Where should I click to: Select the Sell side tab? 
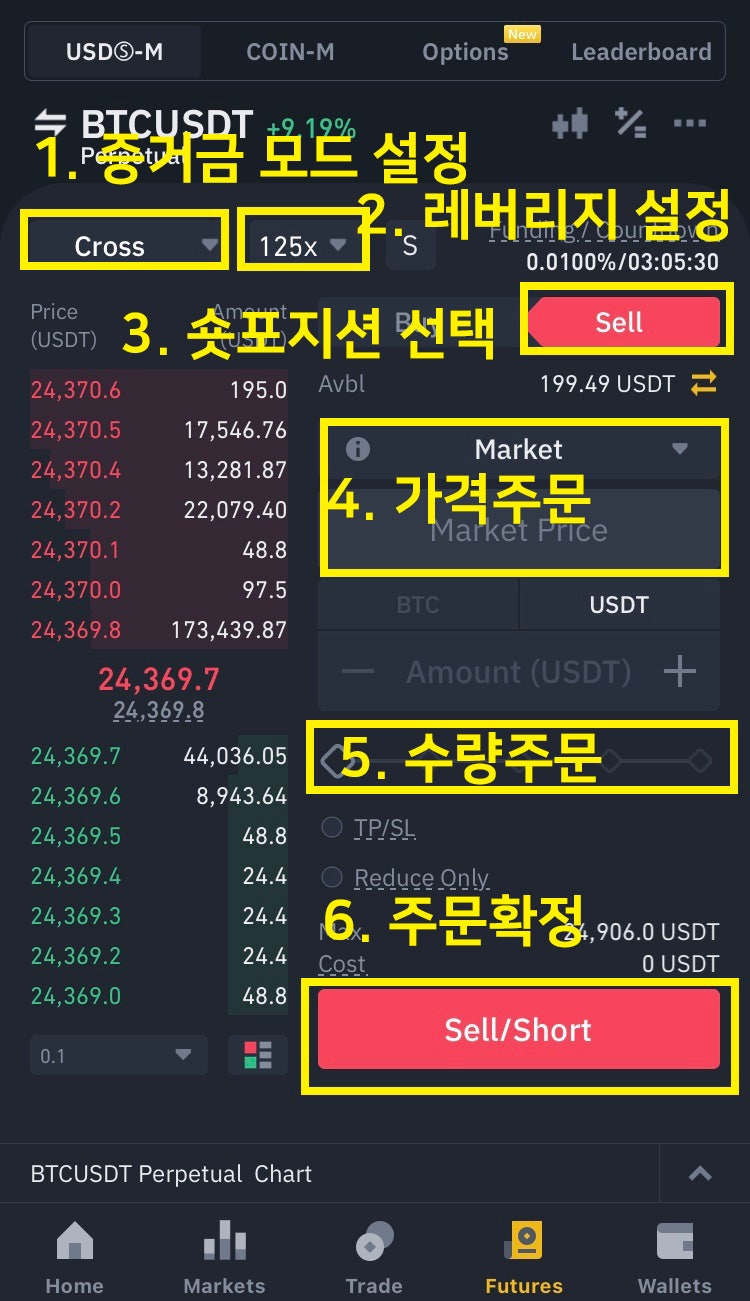[x=622, y=322]
